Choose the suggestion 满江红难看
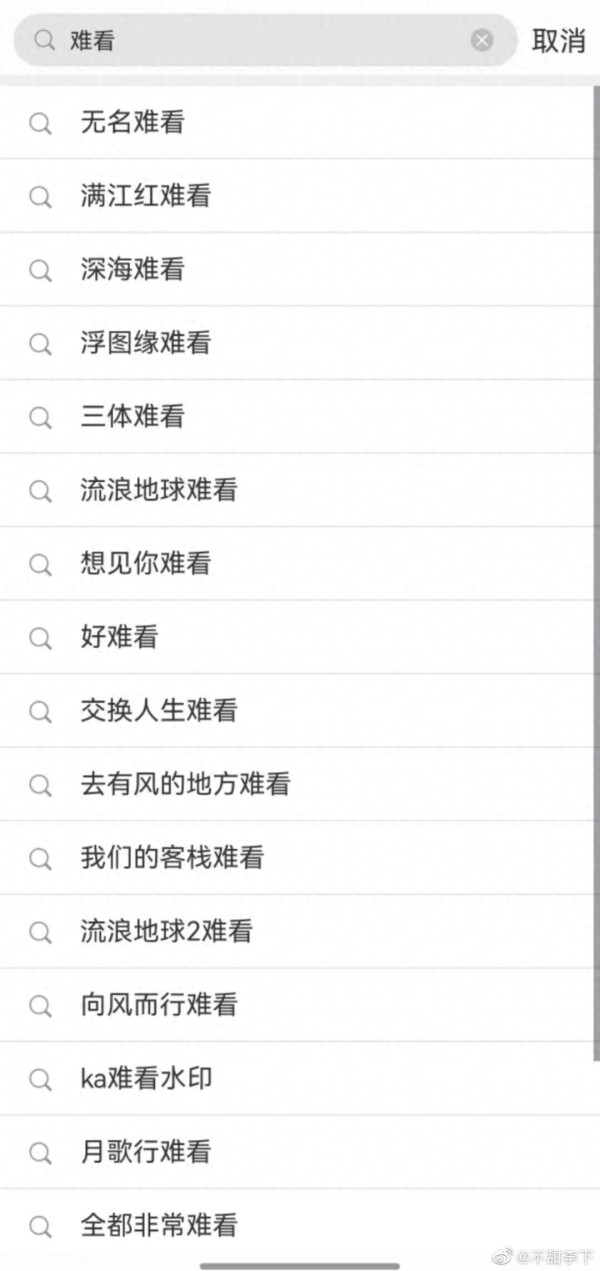The image size is (600, 1271). pos(146,196)
